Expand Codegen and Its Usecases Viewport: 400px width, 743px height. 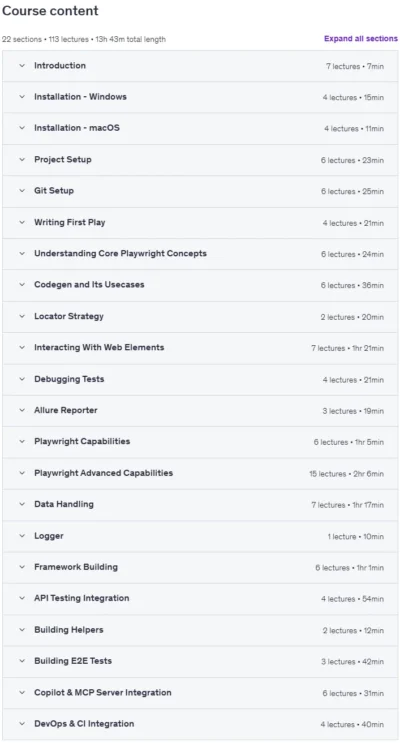[x=200, y=285]
